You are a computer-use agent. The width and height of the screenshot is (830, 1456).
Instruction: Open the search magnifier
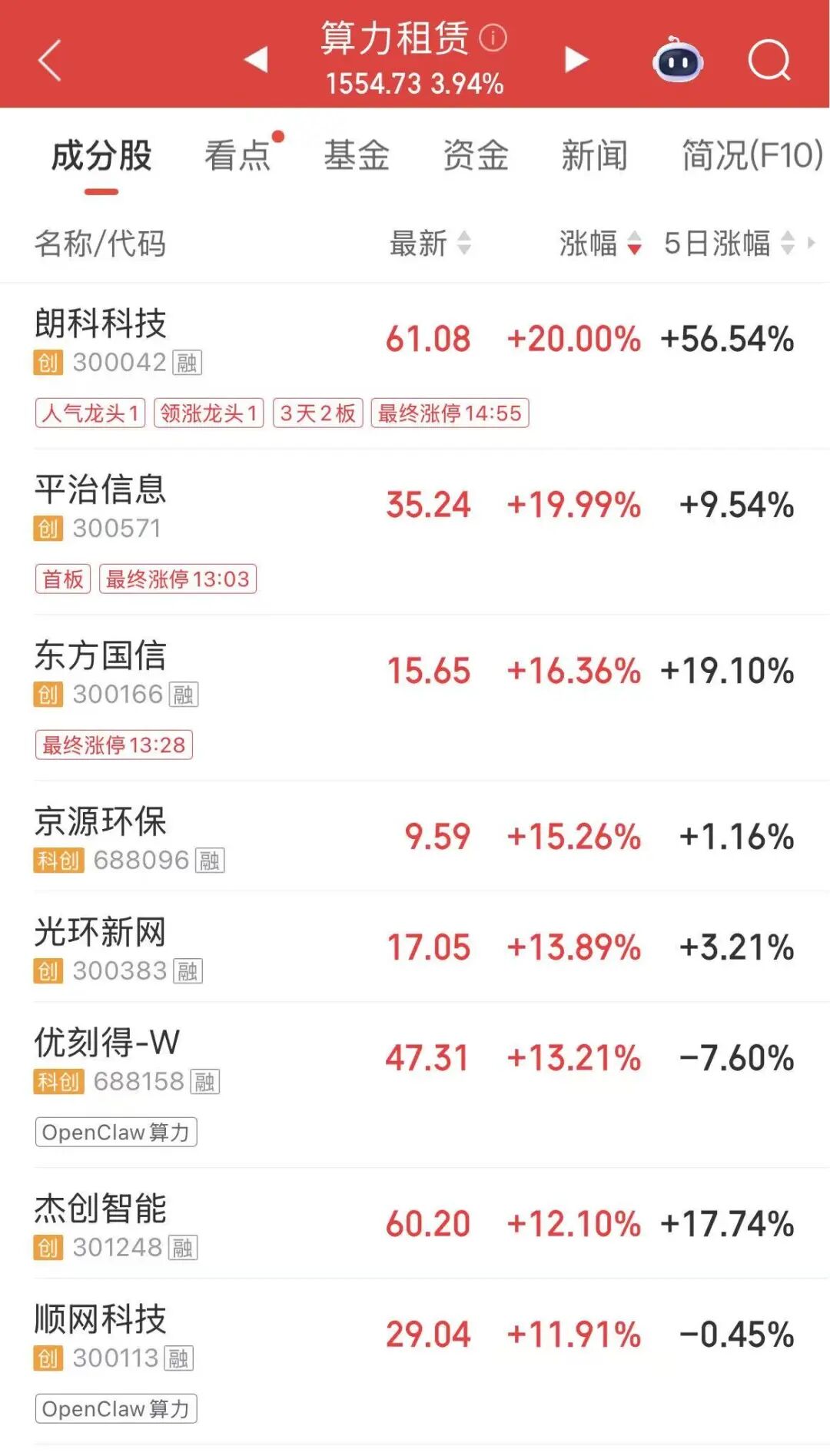coord(769,61)
